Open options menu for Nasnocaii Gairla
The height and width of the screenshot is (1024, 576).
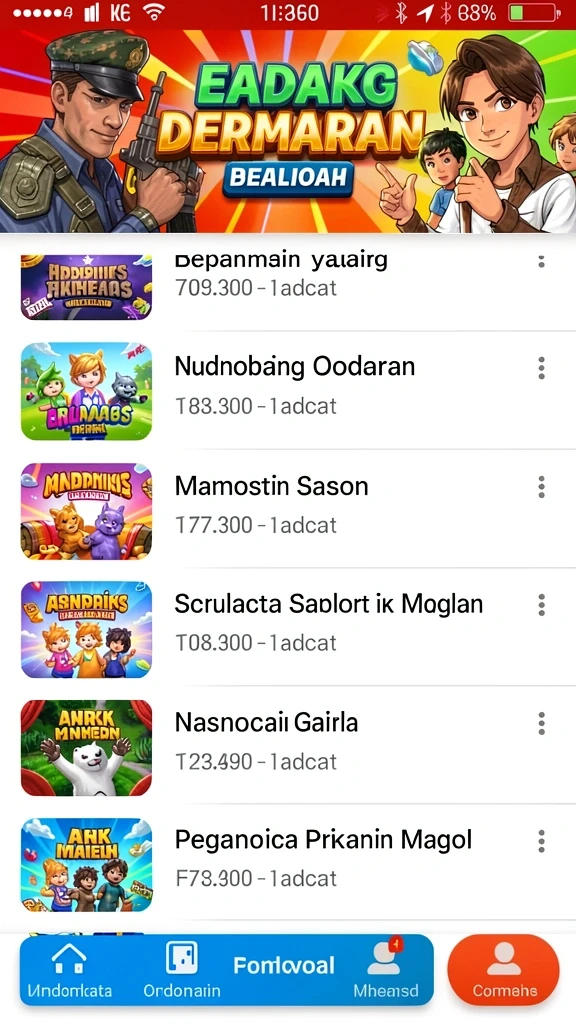tap(541, 724)
